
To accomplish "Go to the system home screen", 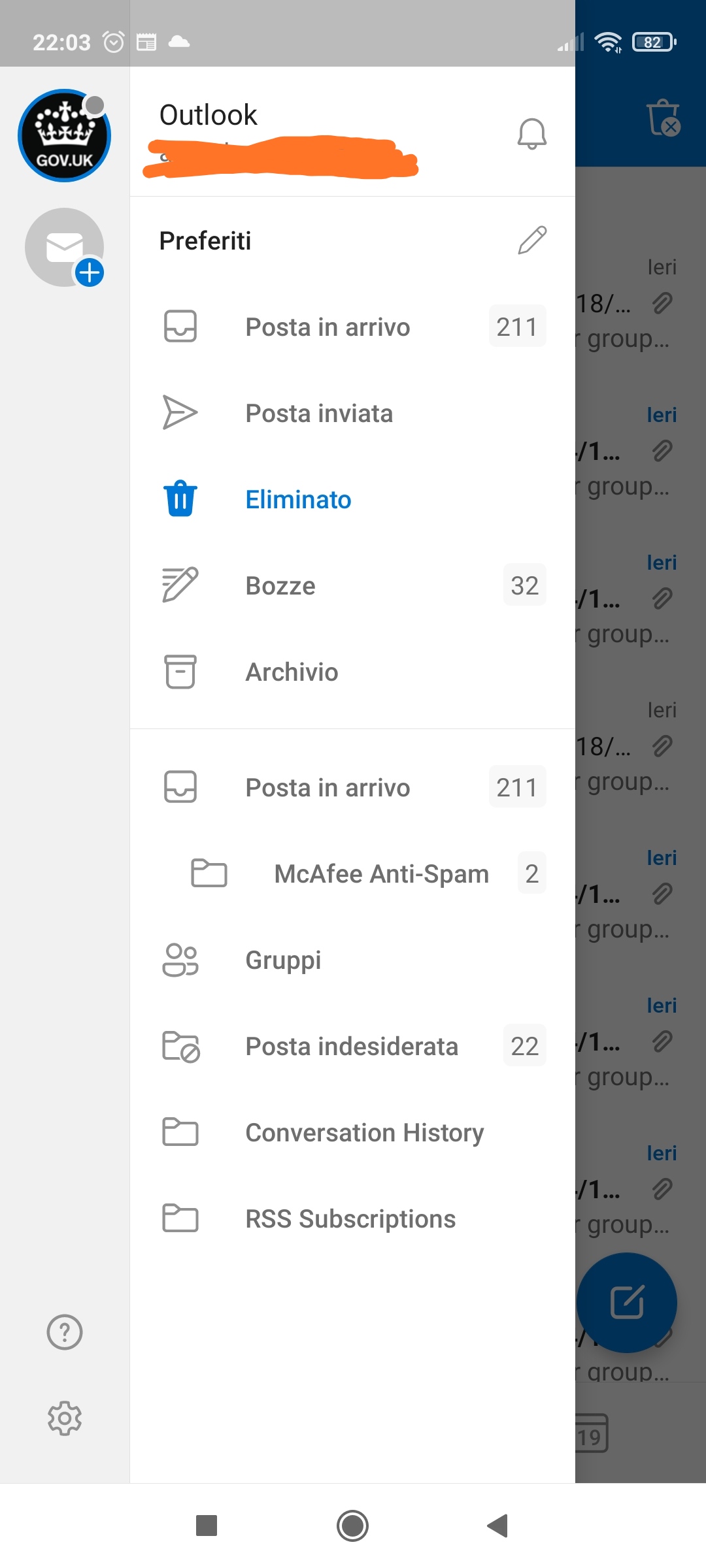I will coord(352,1526).
